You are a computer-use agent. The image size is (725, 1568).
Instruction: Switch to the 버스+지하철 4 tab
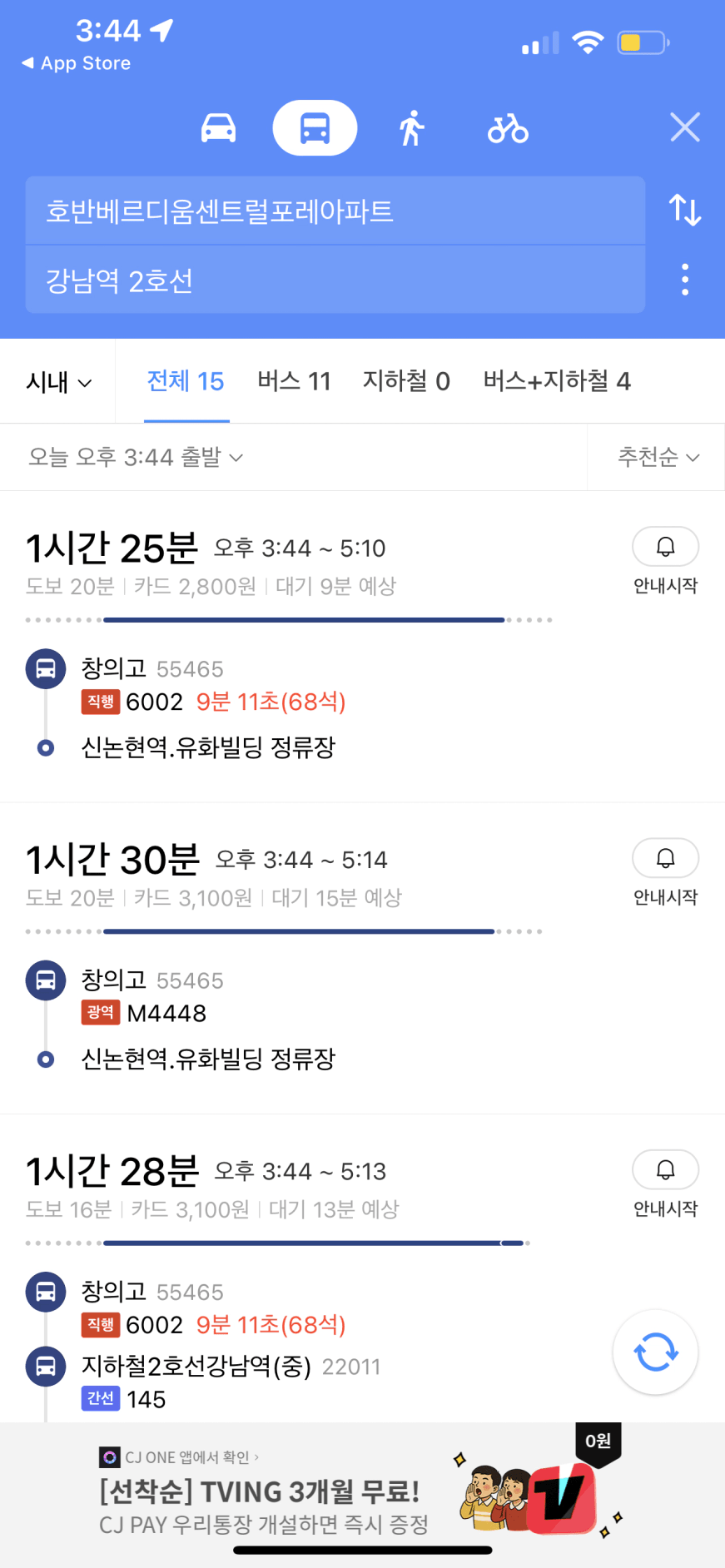557,381
